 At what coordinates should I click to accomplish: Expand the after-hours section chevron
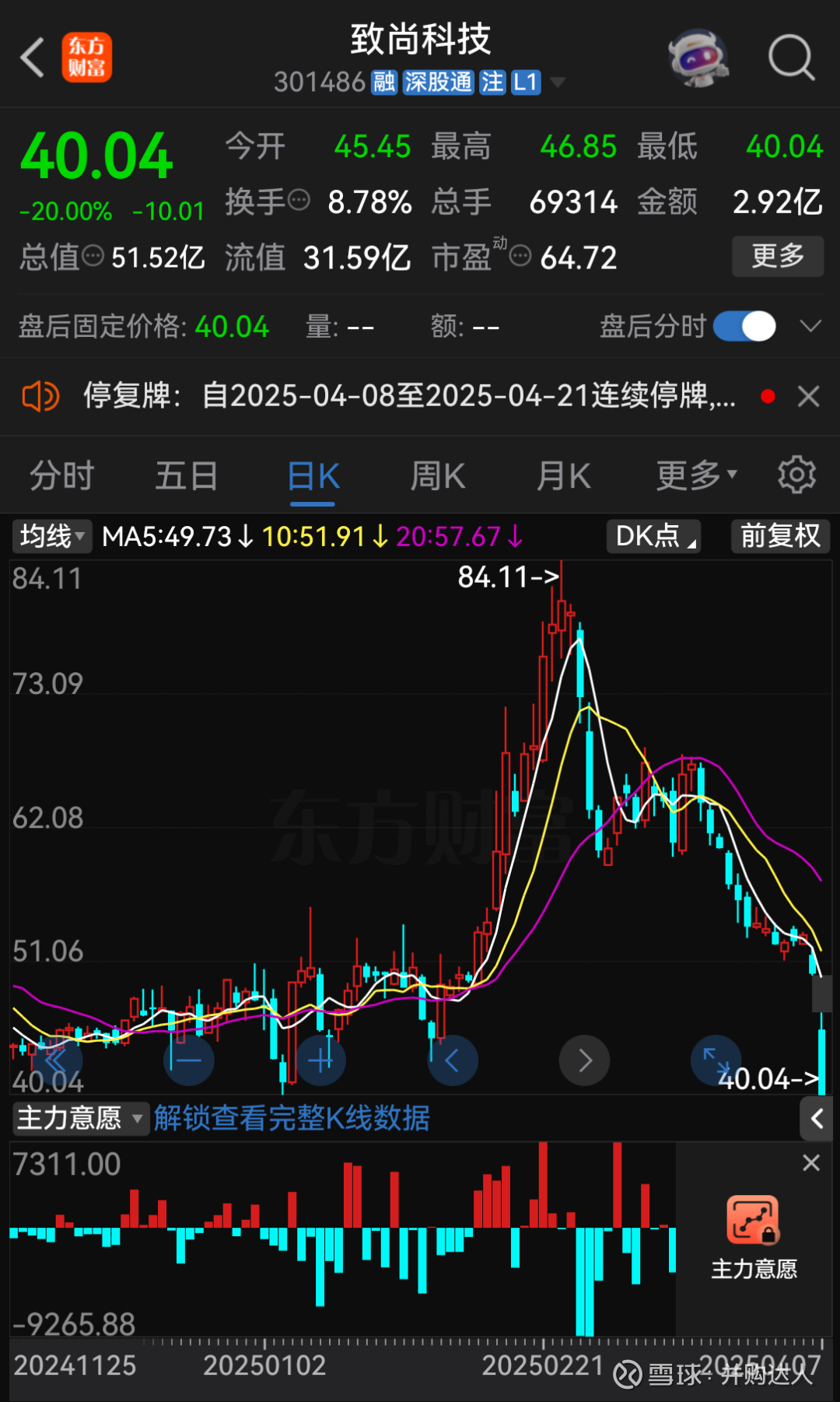810,326
